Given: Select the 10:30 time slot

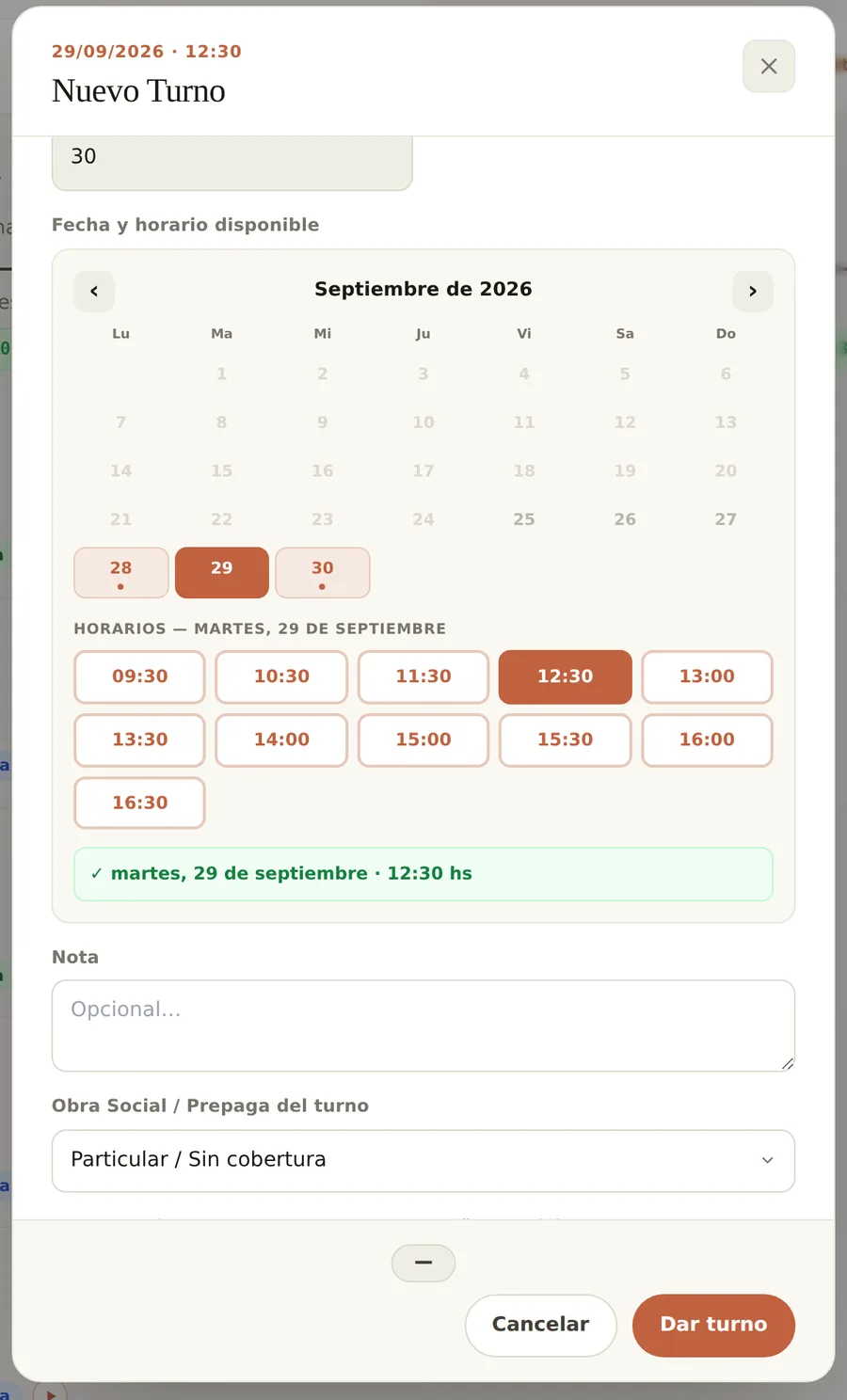Looking at the screenshot, I should (x=281, y=676).
